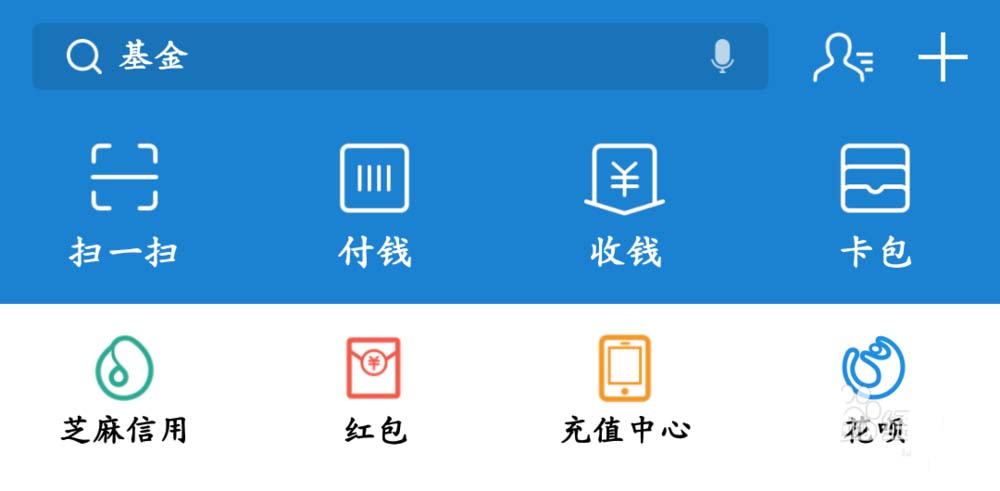Tap the 基金 search box
The height and width of the screenshot is (491, 1000).
380,57
